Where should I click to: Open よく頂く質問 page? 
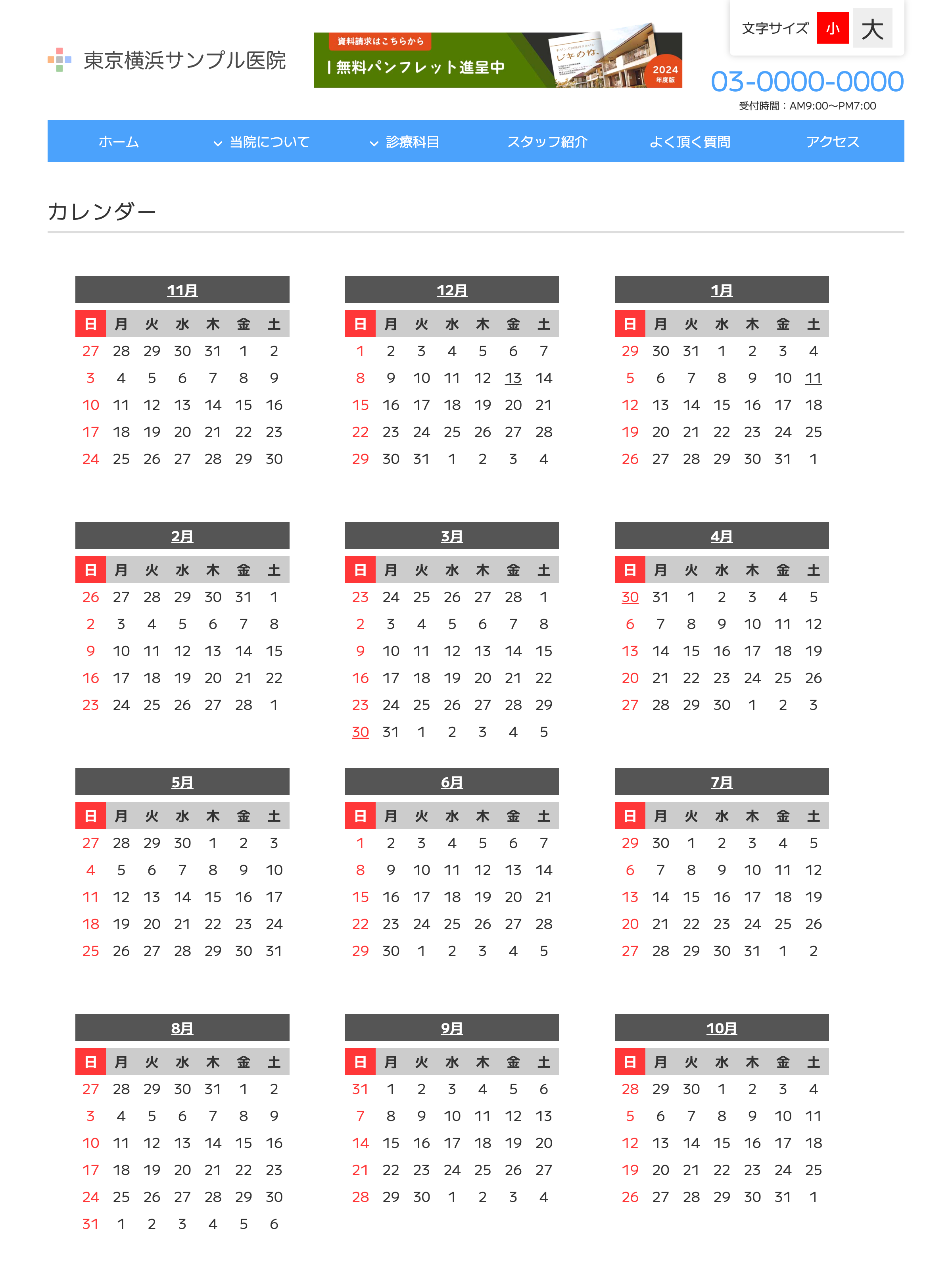click(689, 141)
